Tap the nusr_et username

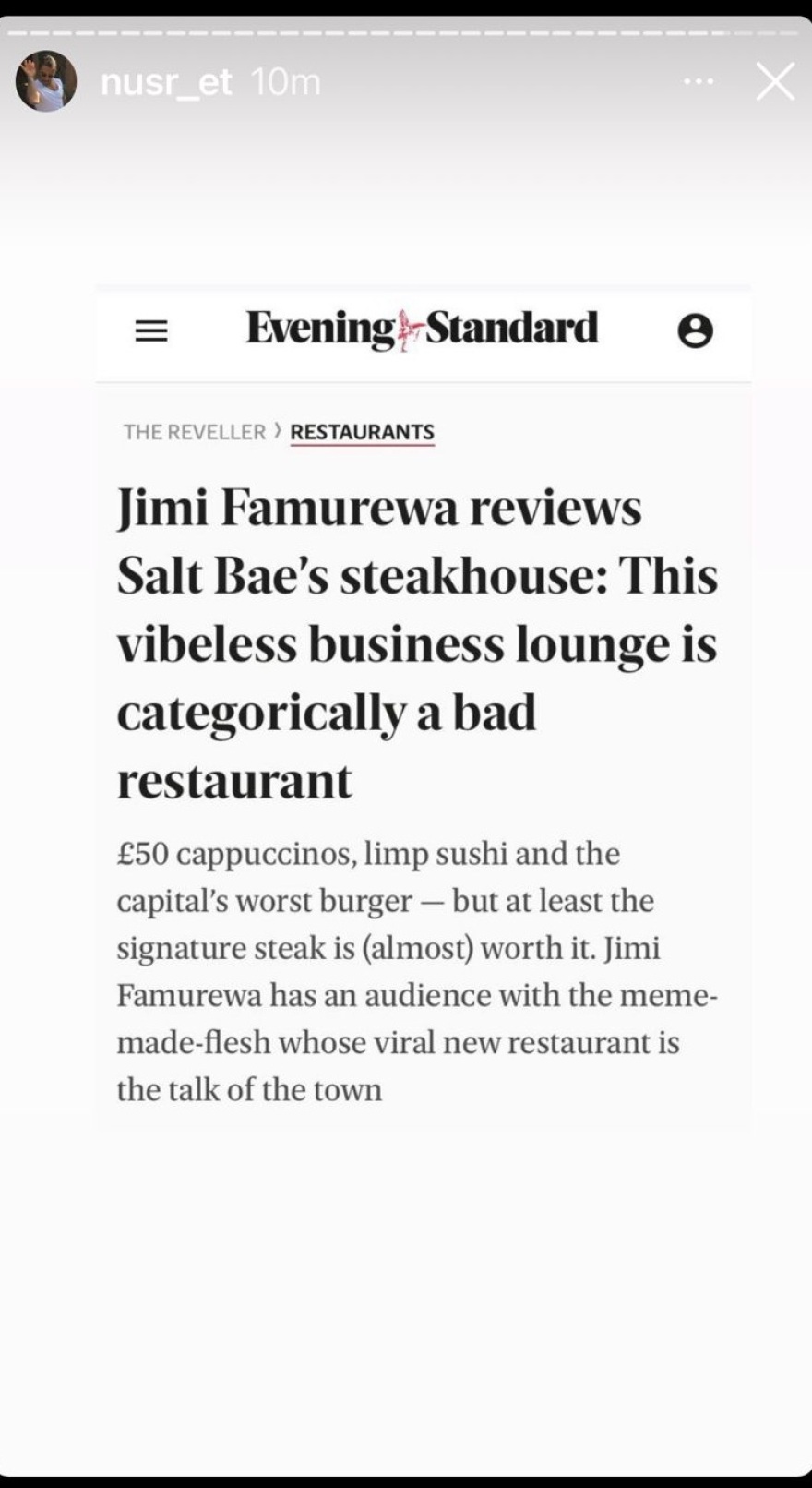point(166,82)
